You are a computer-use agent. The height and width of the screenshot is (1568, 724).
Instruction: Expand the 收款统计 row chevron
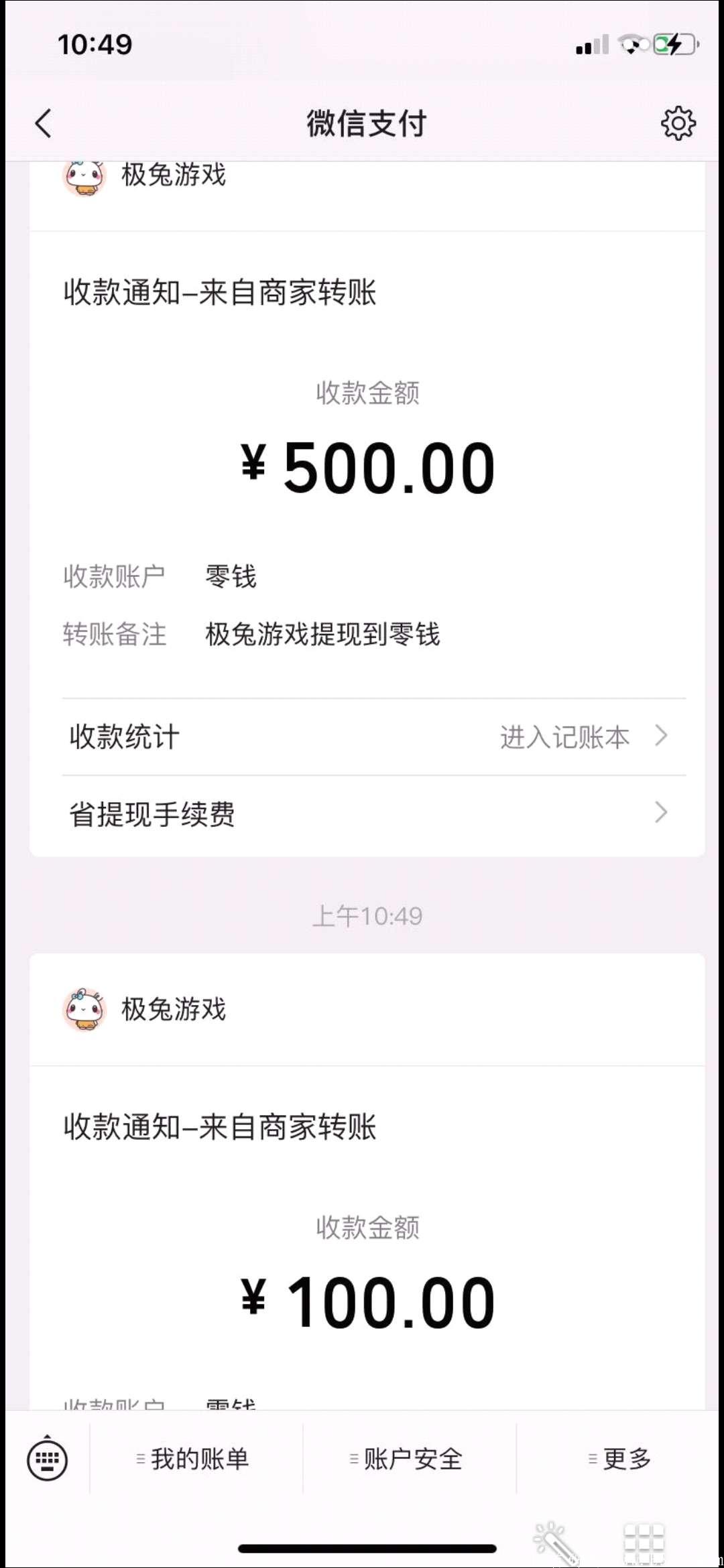[660, 737]
